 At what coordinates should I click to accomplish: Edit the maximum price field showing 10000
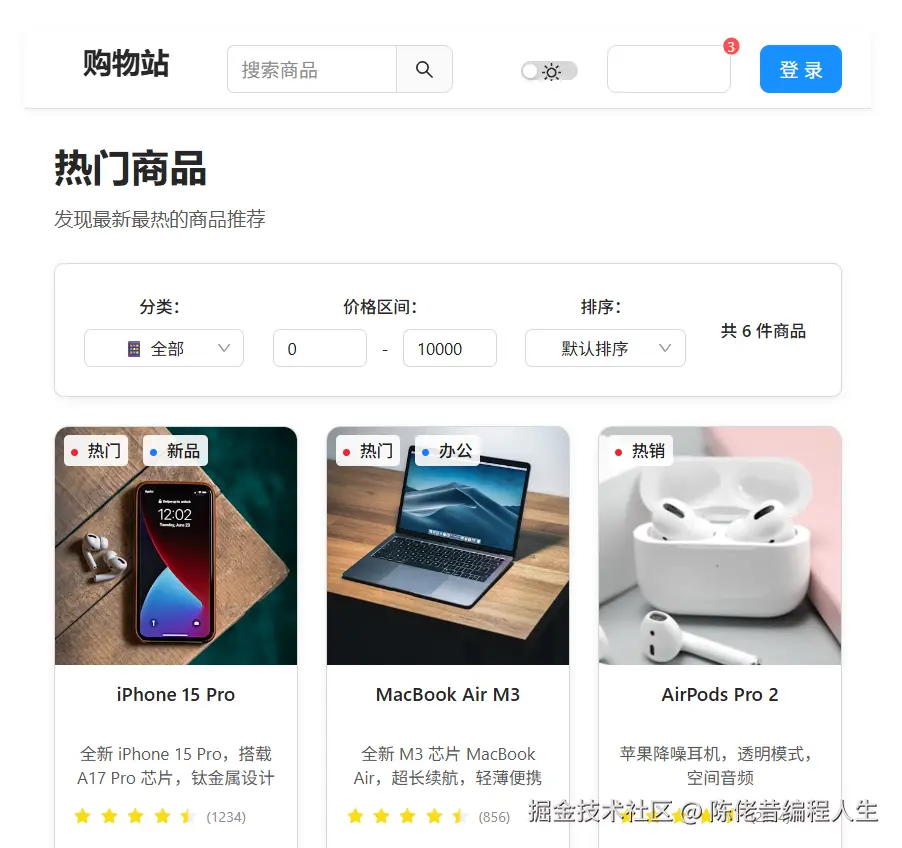click(x=449, y=348)
